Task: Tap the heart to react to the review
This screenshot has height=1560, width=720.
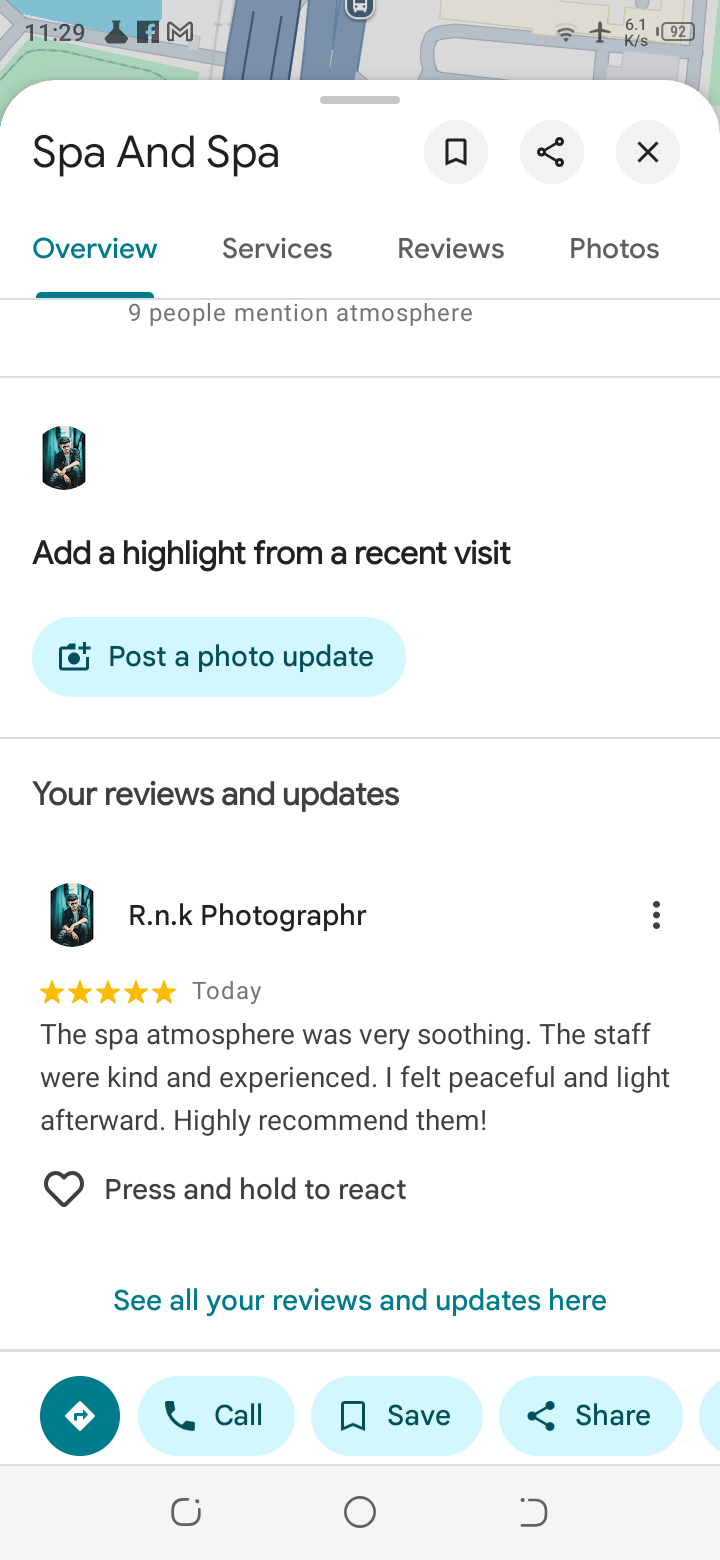Action: 64,1189
